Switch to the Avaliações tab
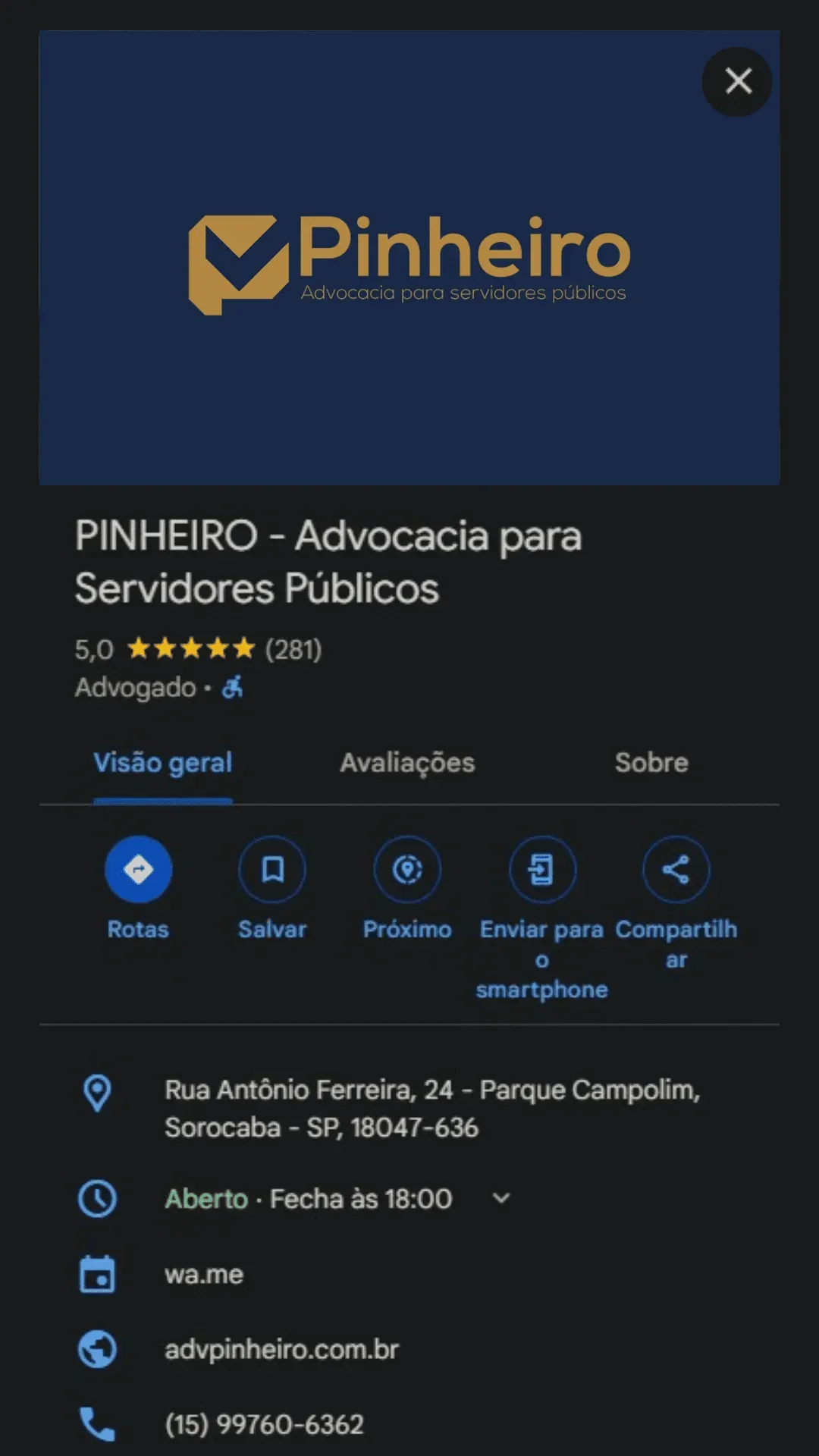The image size is (819, 1456). click(x=407, y=763)
